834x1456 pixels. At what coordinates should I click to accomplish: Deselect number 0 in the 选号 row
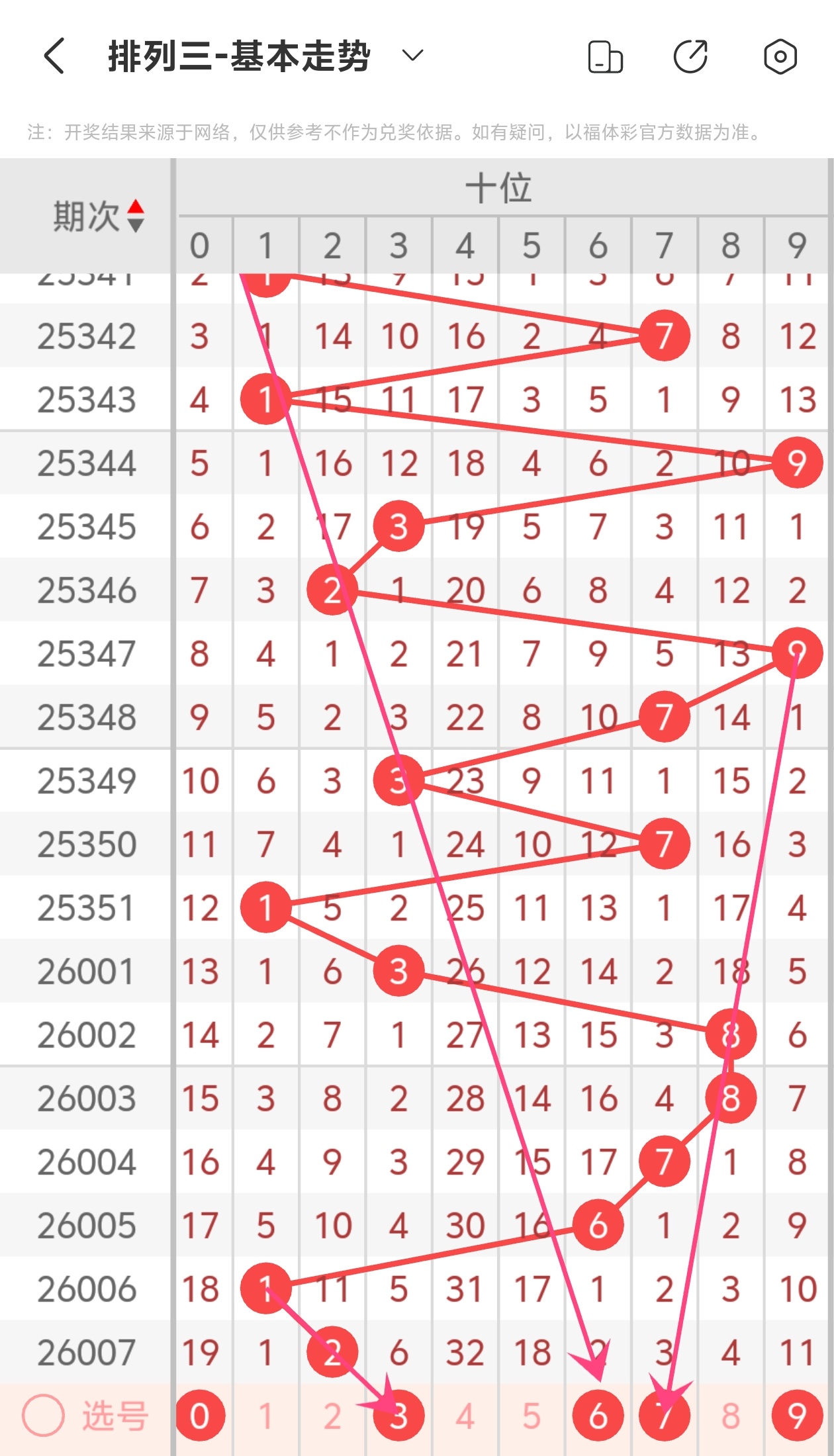click(x=200, y=1416)
